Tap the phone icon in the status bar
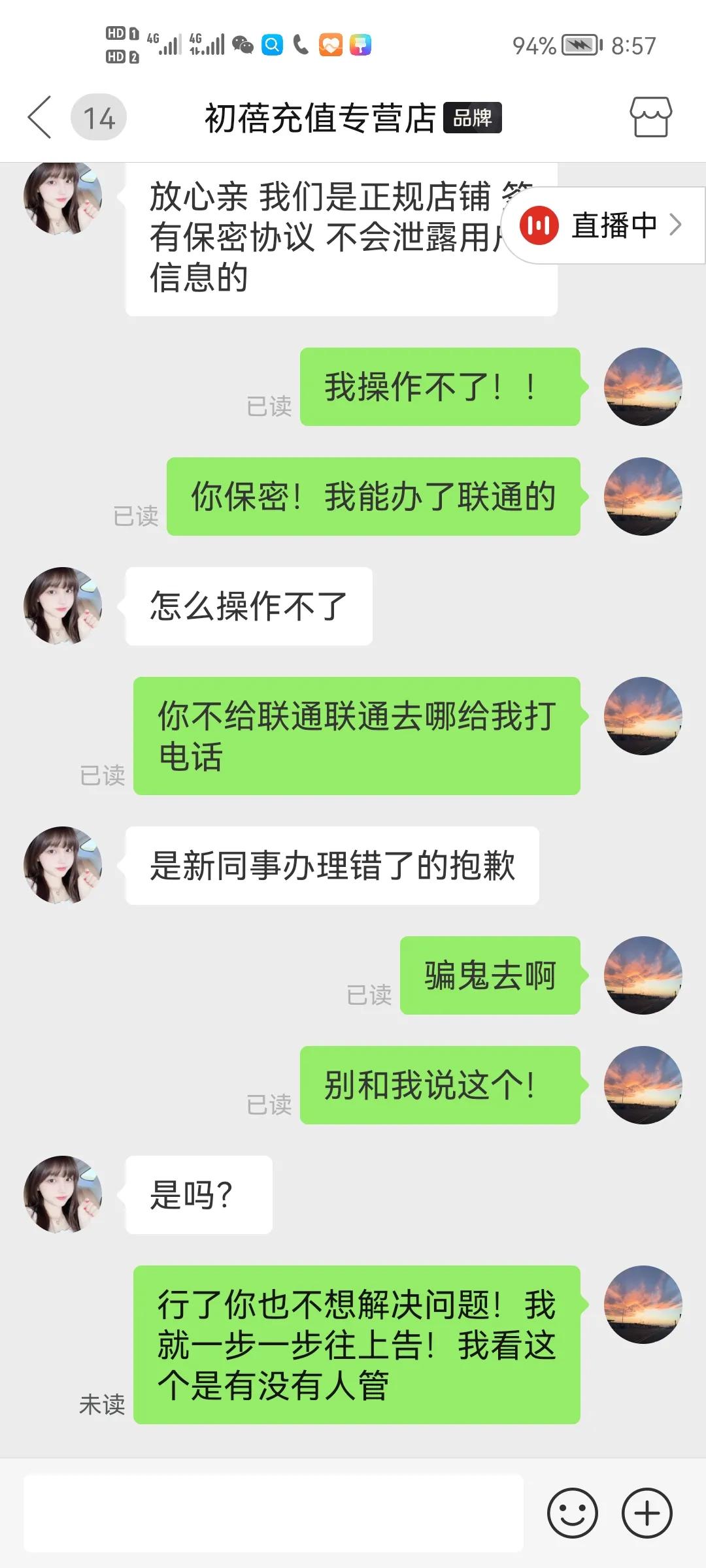 click(299, 44)
